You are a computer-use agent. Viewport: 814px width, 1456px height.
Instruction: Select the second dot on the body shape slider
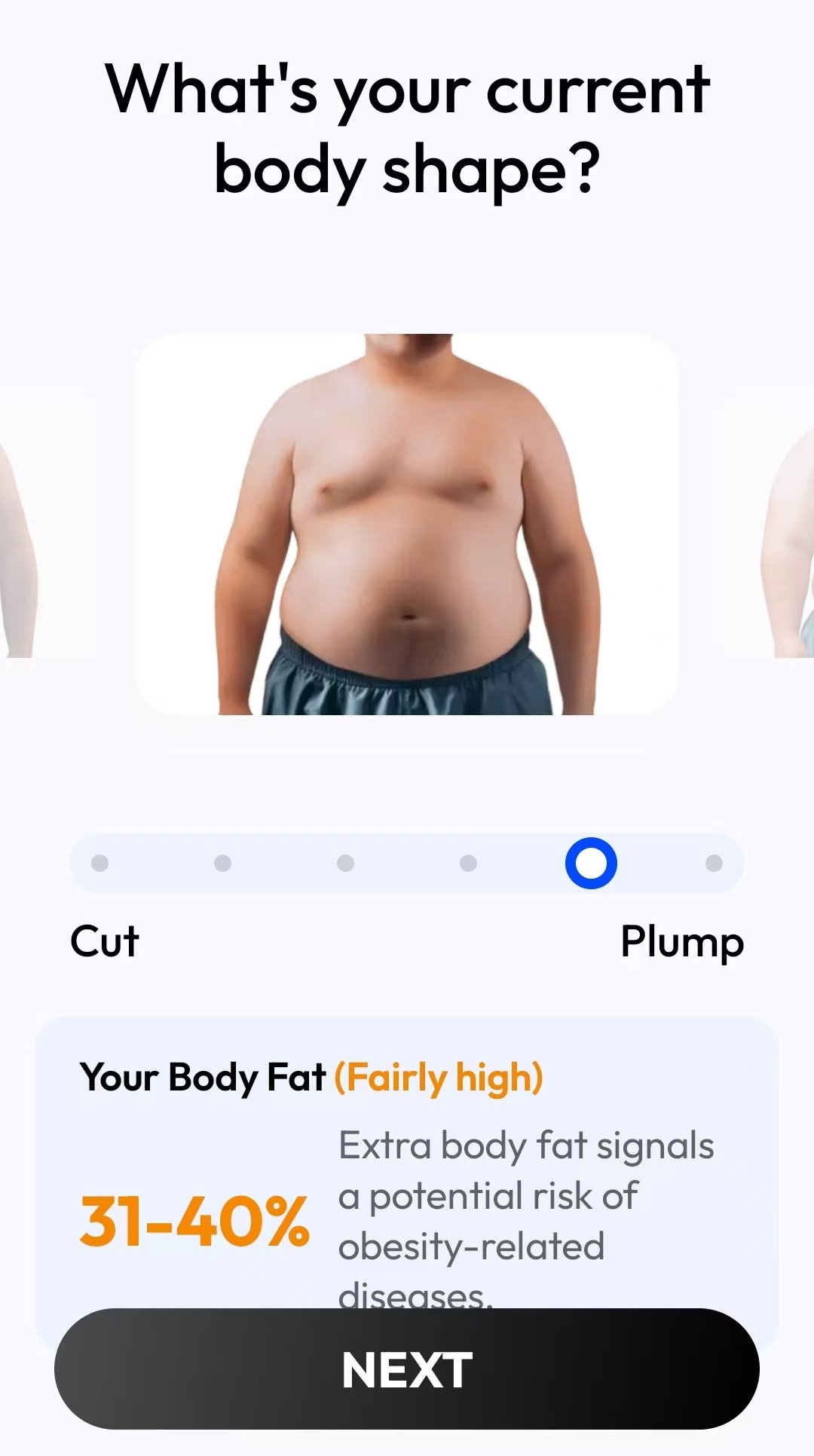(222, 863)
